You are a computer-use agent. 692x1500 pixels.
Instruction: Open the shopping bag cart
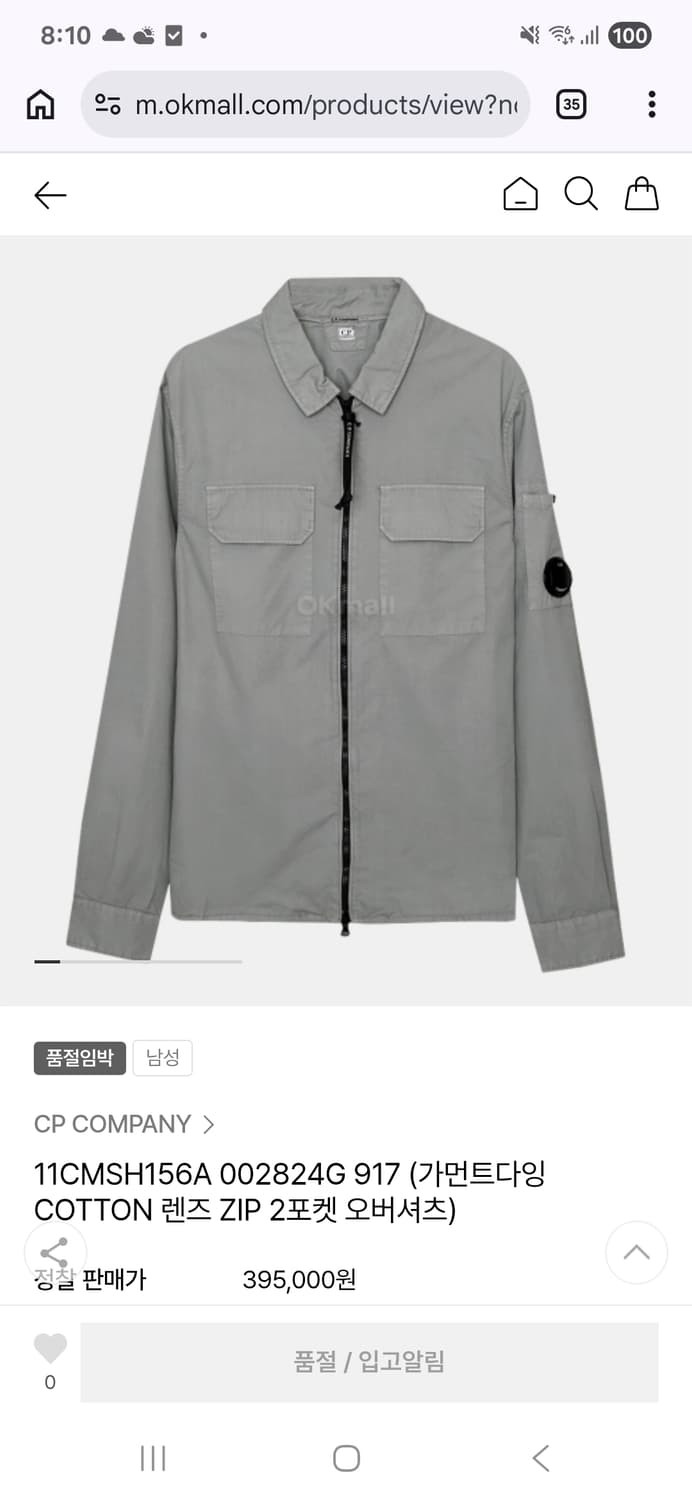click(x=641, y=194)
